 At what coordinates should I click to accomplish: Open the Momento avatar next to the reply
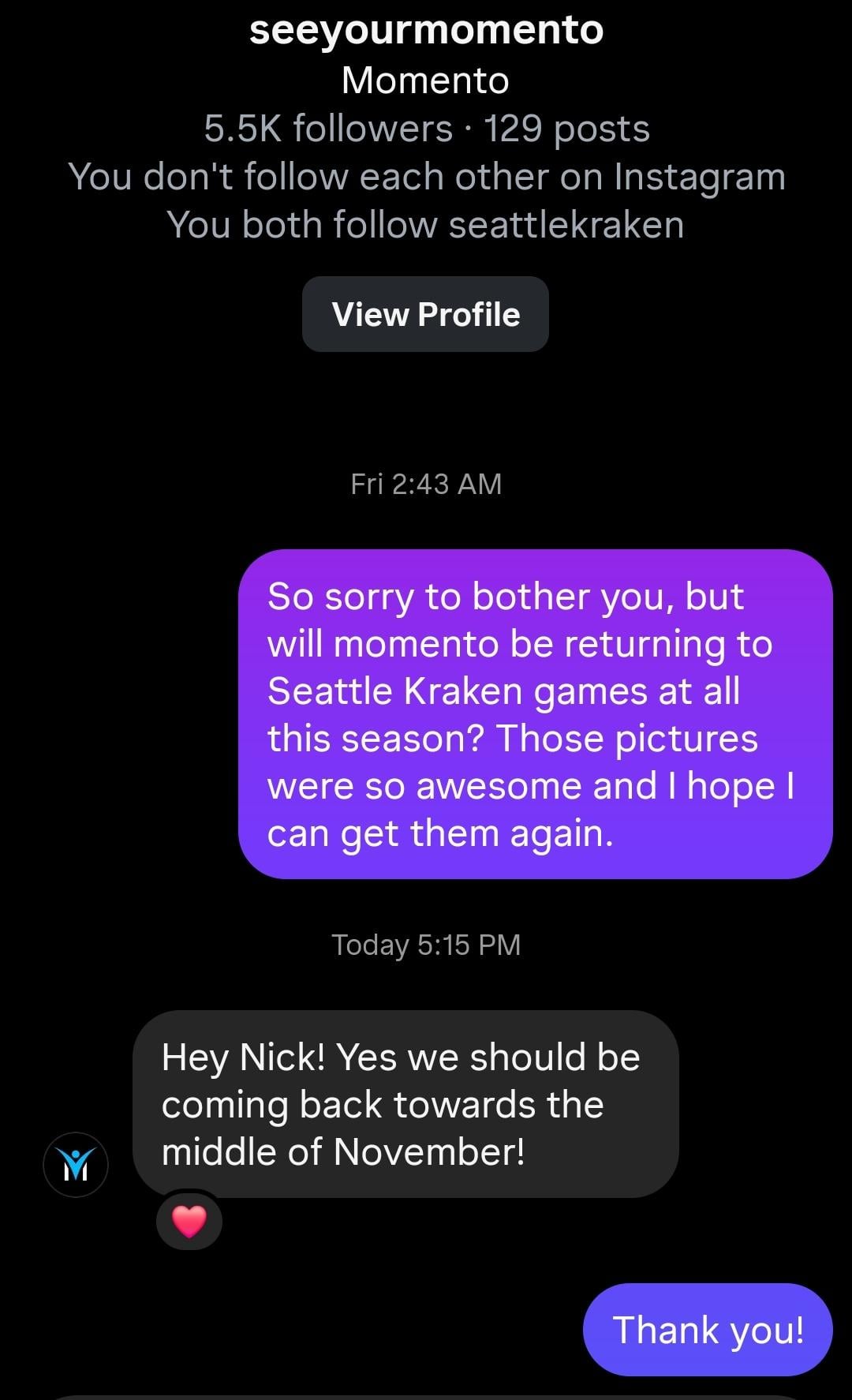[76, 1164]
